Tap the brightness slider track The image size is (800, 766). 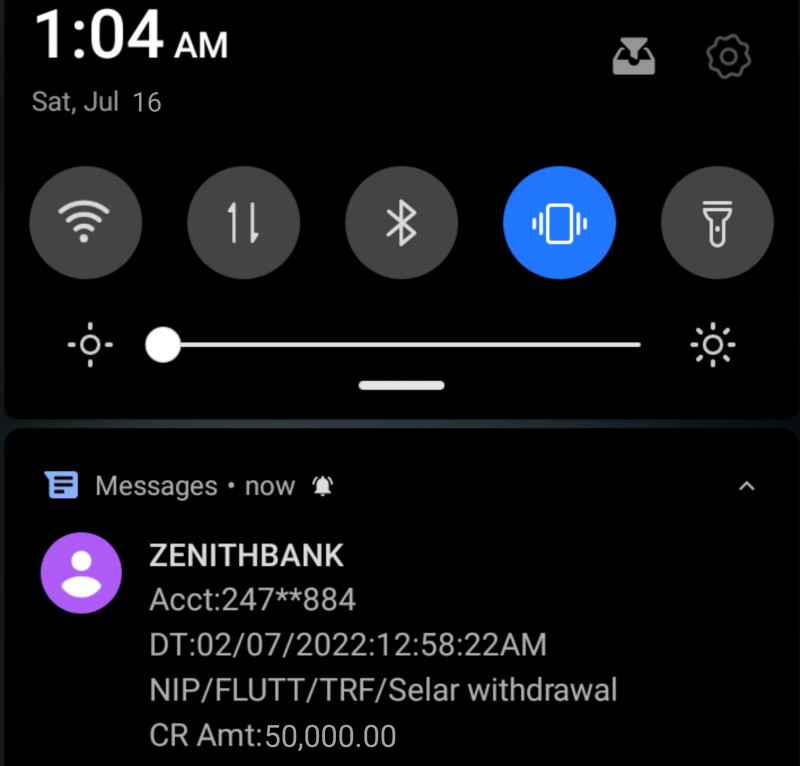click(400, 345)
